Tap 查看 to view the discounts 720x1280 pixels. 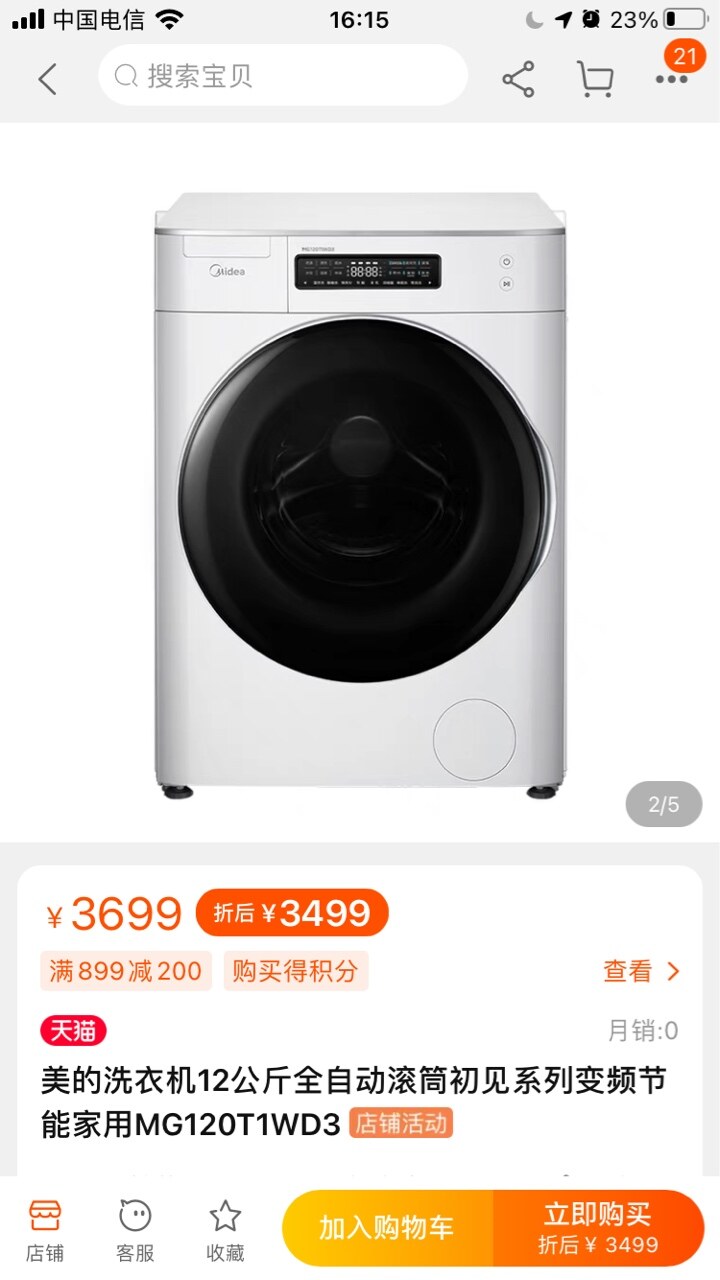[x=641, y=971]
